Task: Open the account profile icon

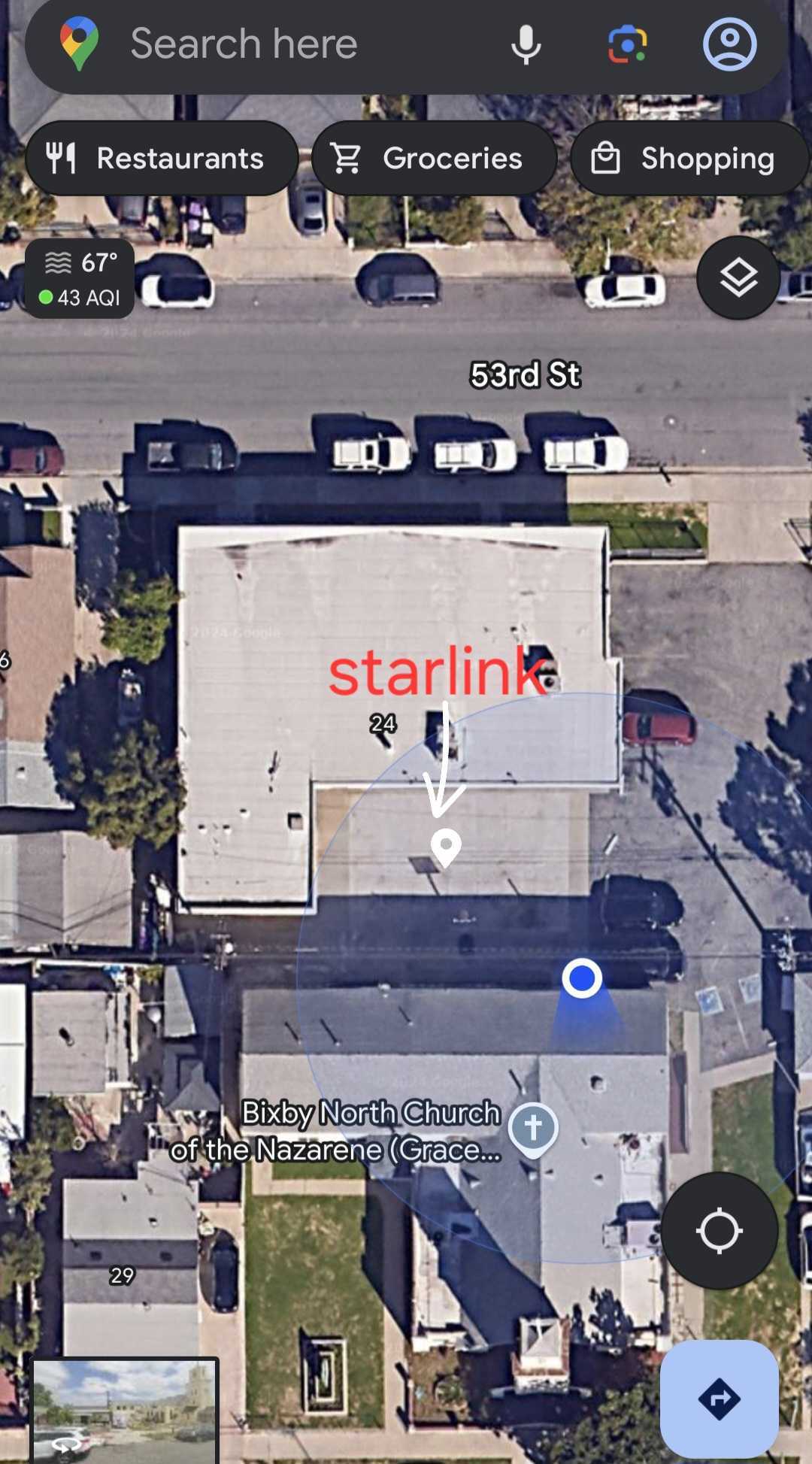Action: [x=729, y=44]
